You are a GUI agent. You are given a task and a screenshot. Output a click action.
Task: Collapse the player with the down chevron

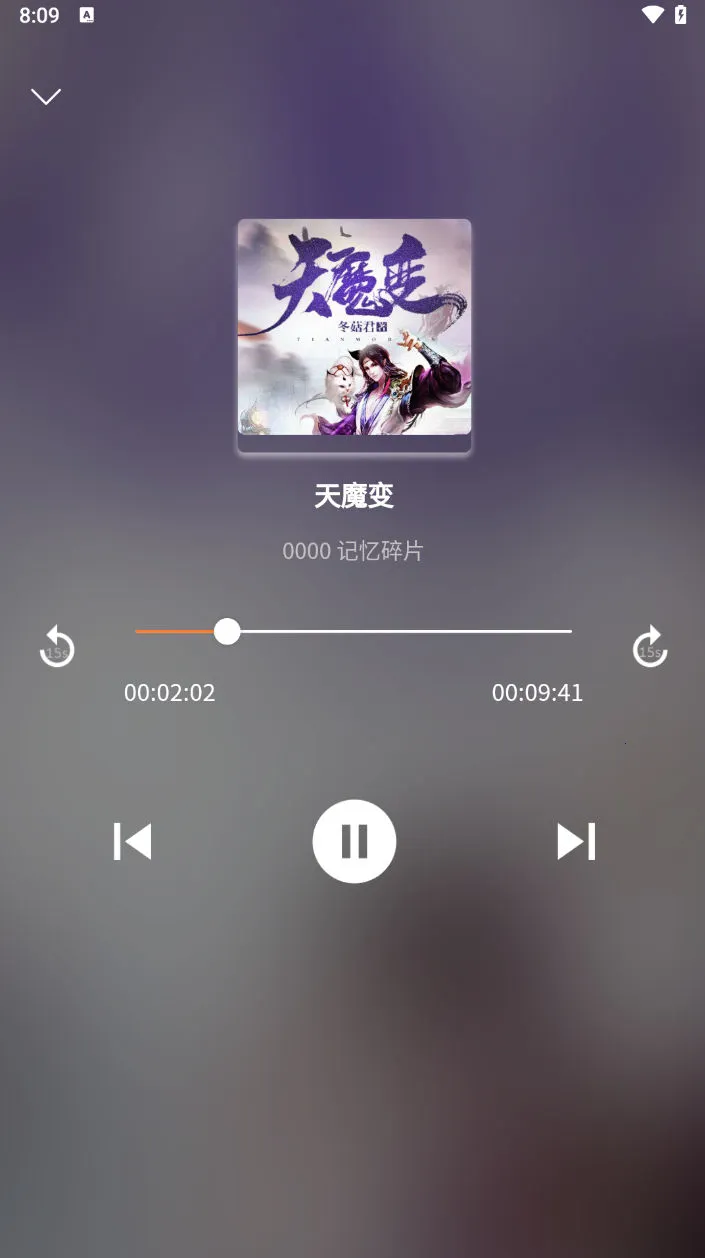click(x=46, y=97)
